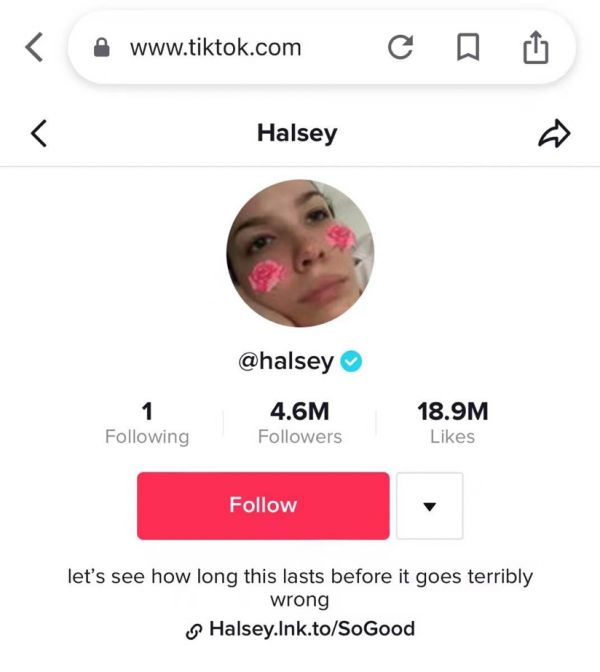The image size is (600, 672).
Task: Reload the TikTok page
Action: click(400, 48)
